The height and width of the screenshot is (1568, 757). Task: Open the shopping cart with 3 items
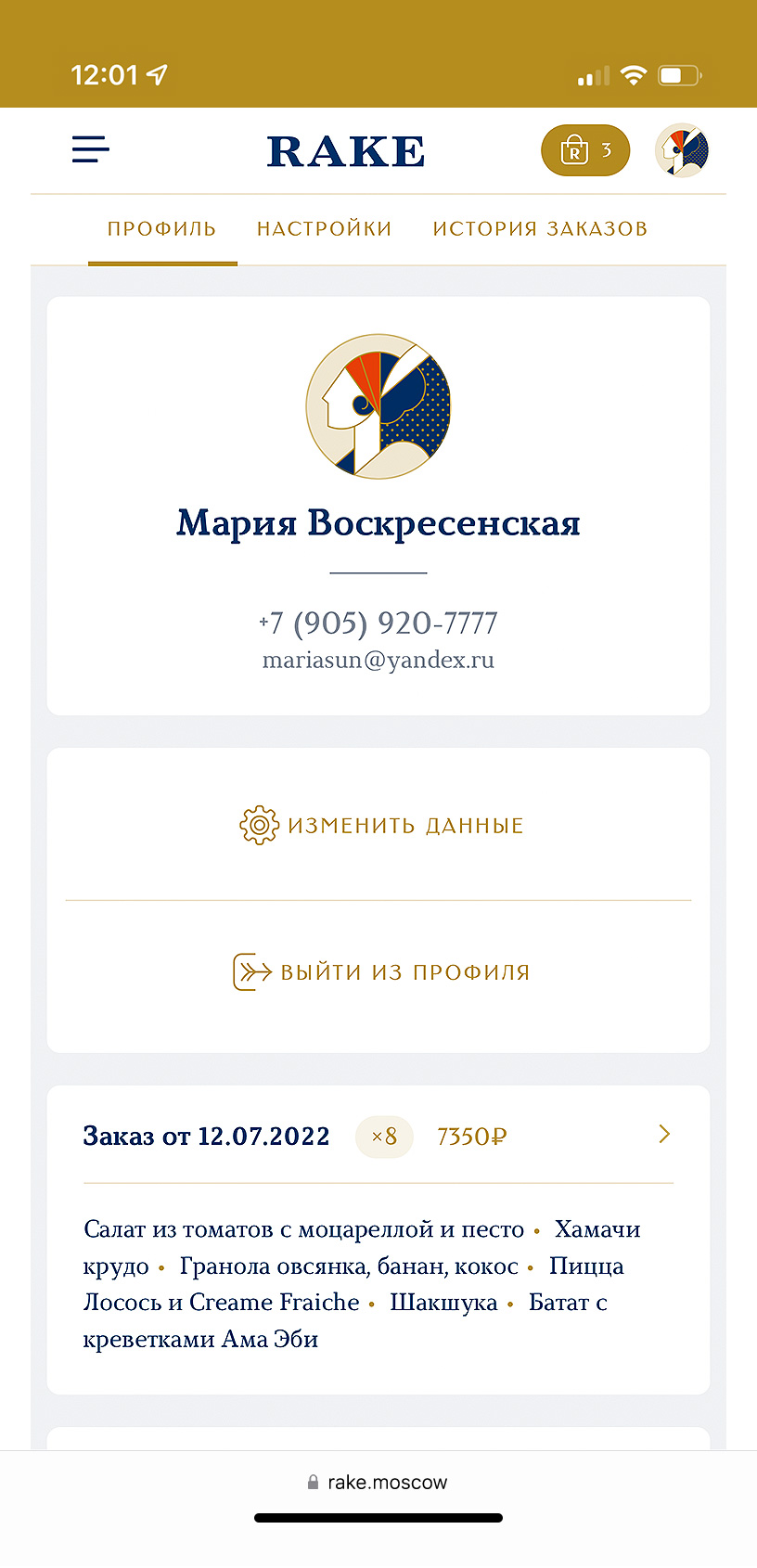point(585,150)
